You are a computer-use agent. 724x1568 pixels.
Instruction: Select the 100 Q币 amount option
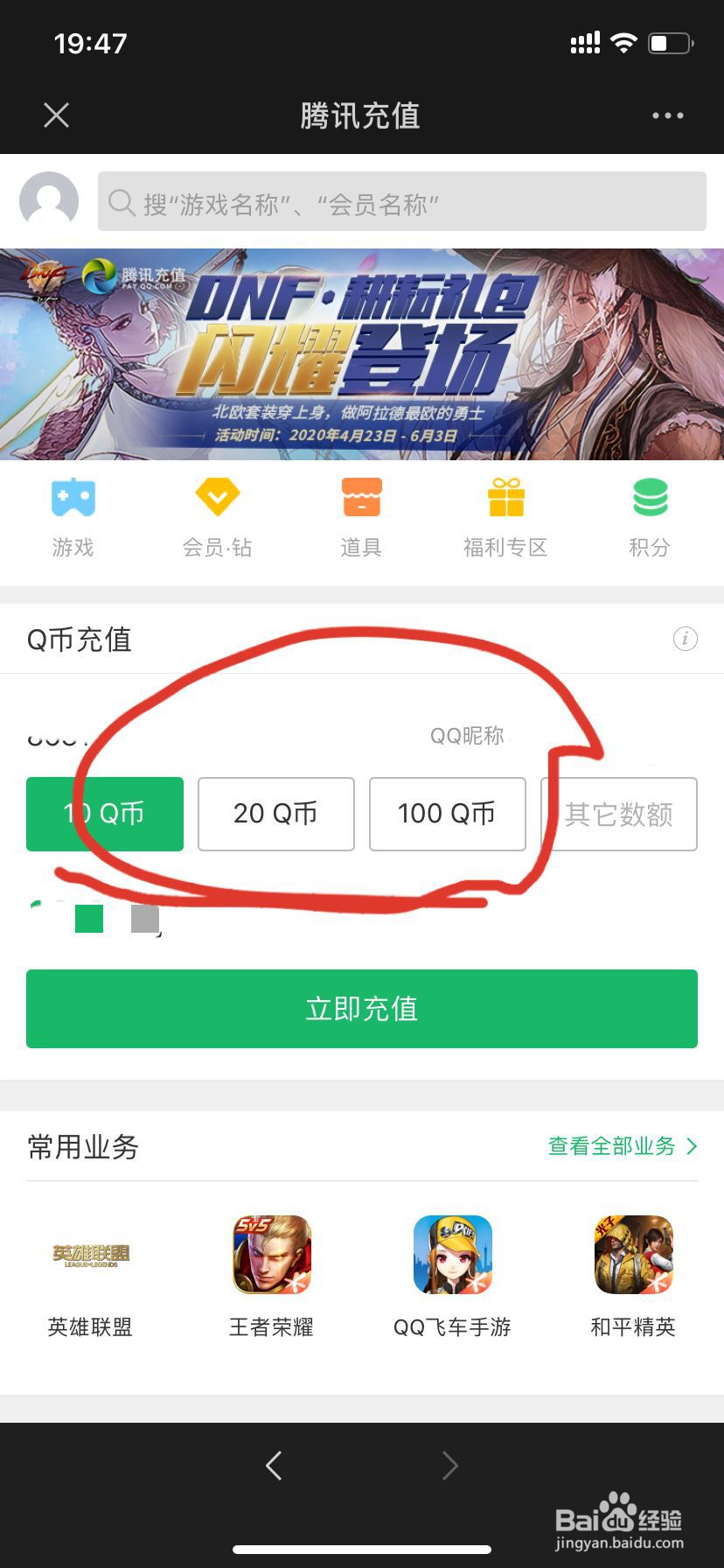(448, 814)
